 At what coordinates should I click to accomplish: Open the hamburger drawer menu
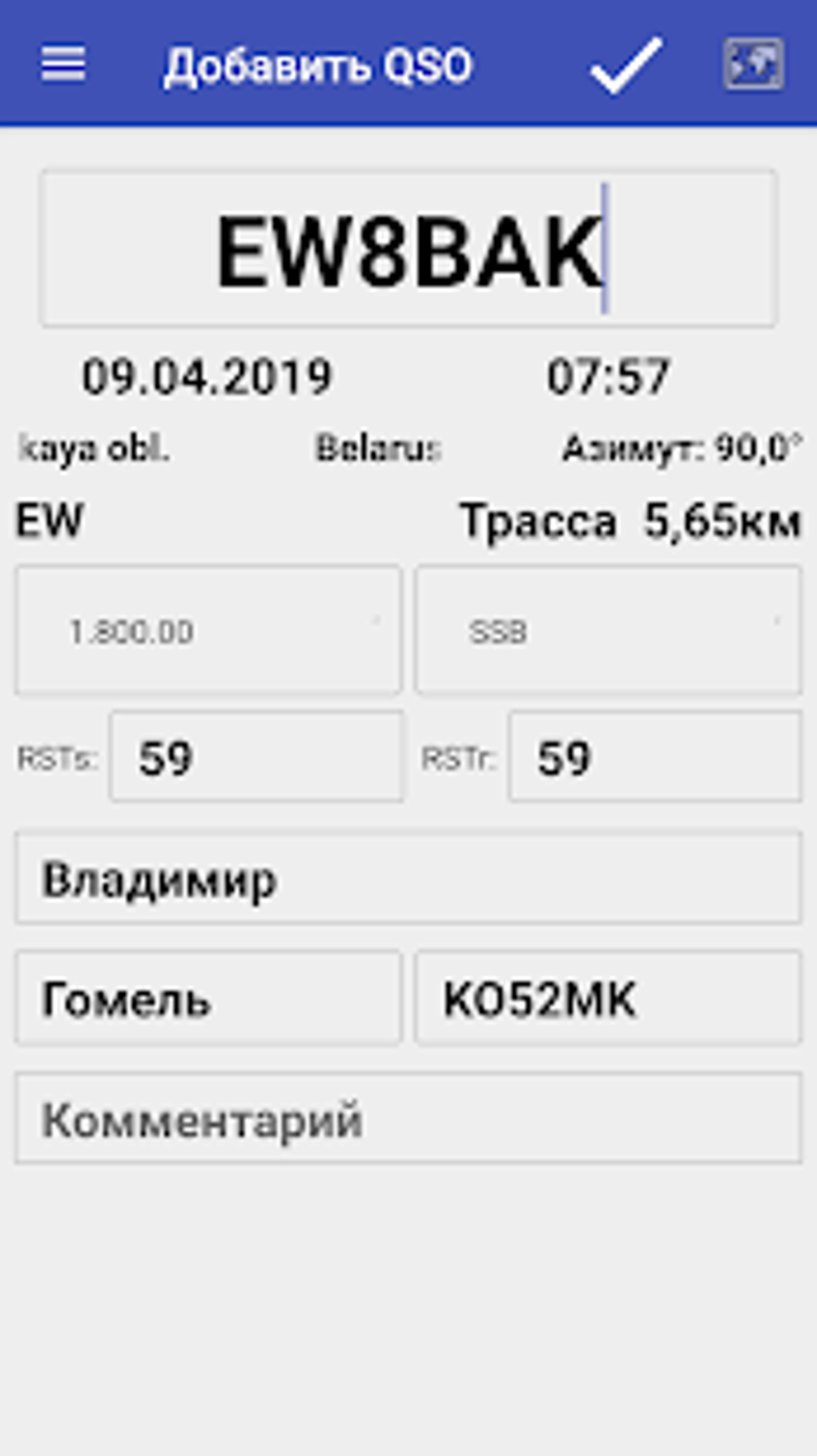tap(63, 64)
